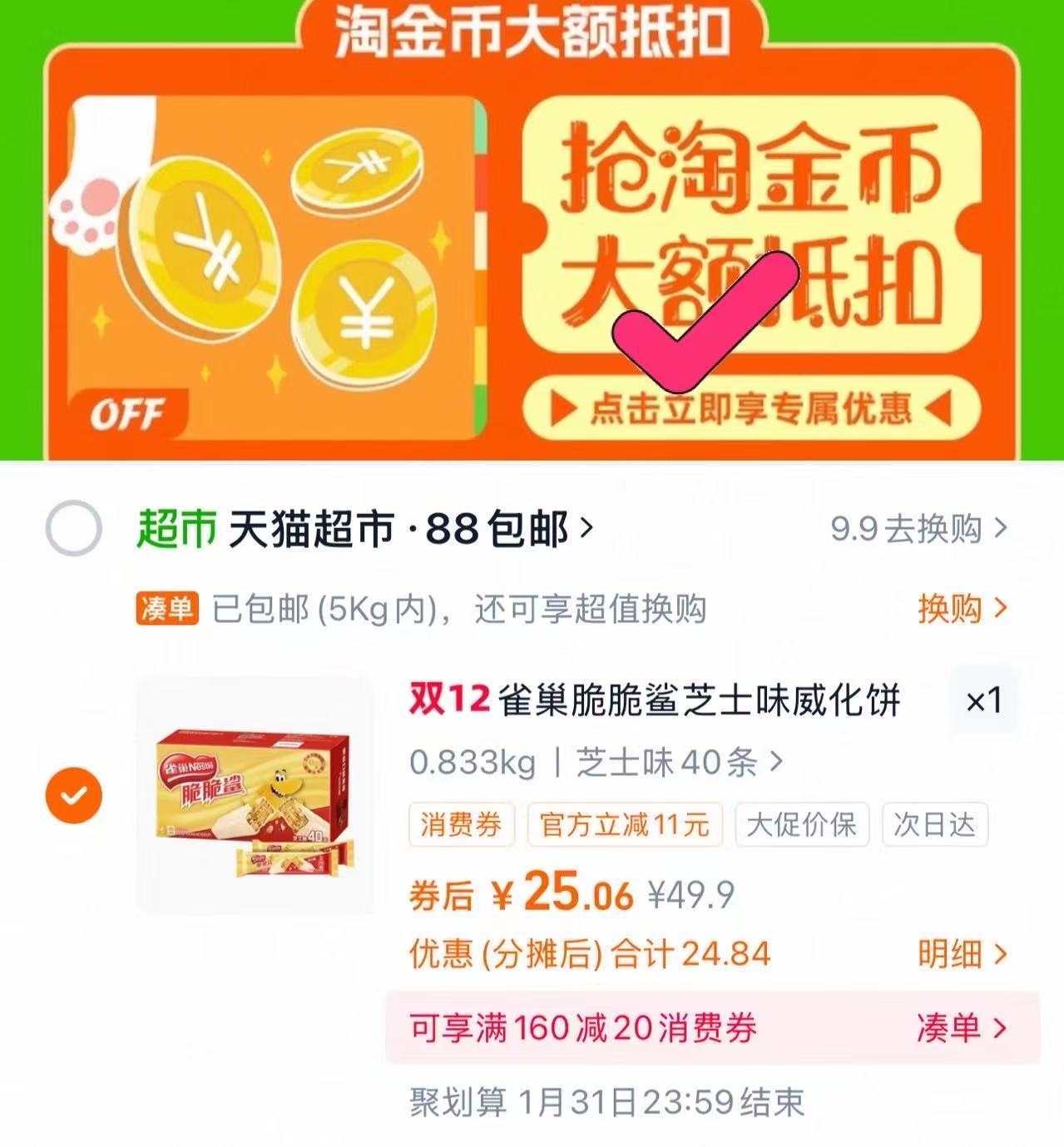This screenshot has width=1064, height=1147.
Task: Click the Nestle 脆脆鲨 product thumbnail
Action: (255, 798)
